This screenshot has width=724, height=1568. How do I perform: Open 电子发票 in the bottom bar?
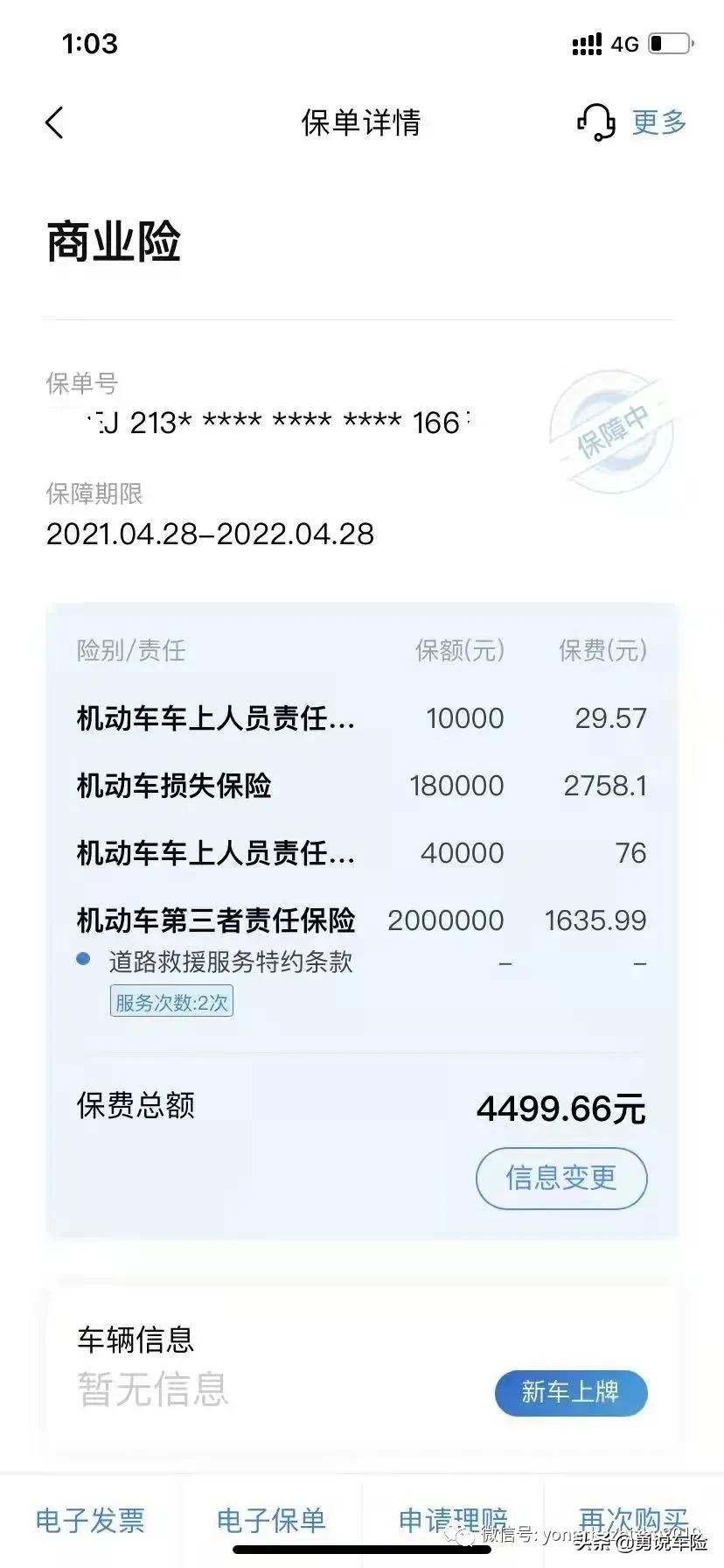[x=90, y=1521]
